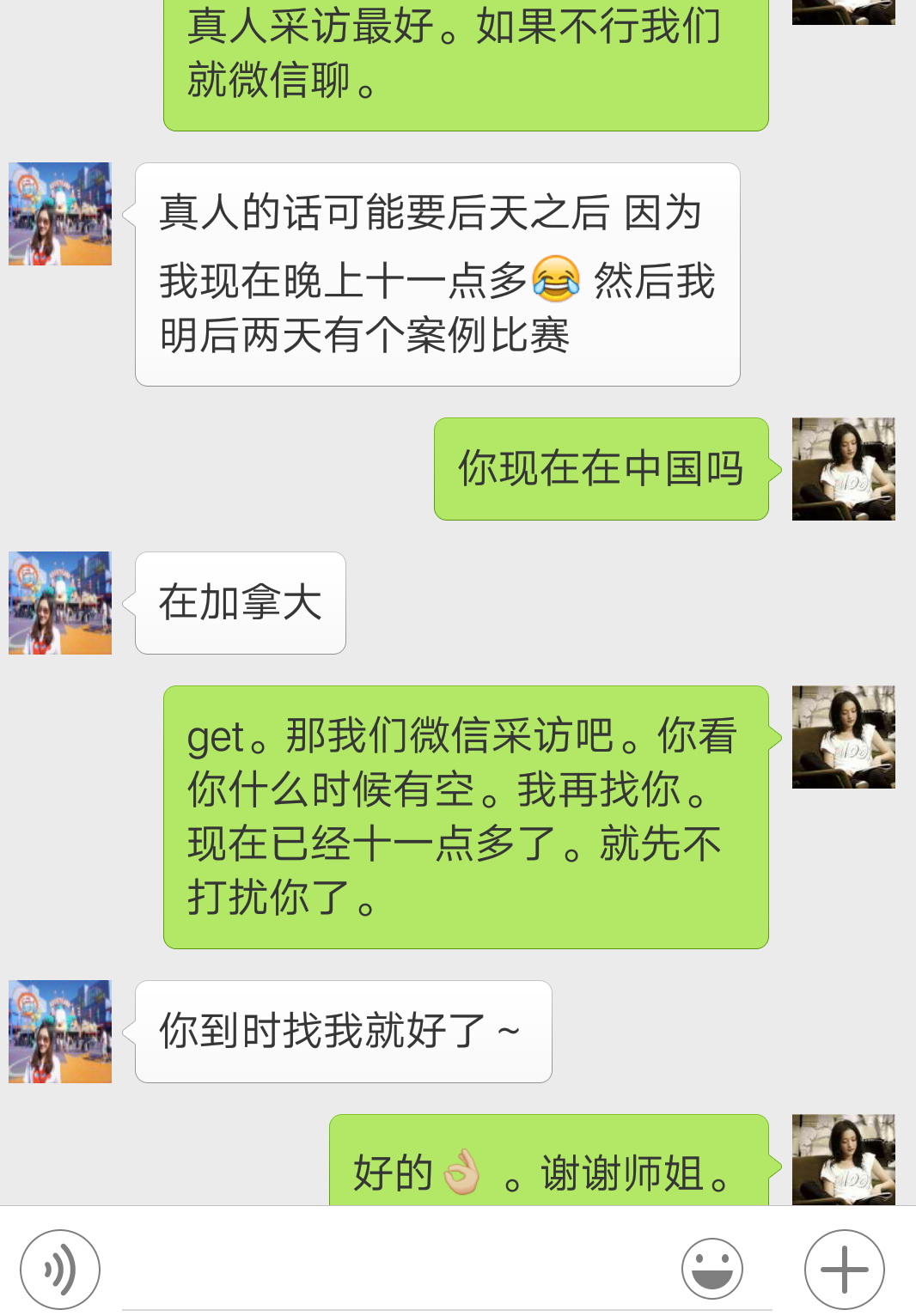Open contact's avatar beside 在加拿大 message
This screenshot has height=1316, width=916.
(x=60, y=603)
